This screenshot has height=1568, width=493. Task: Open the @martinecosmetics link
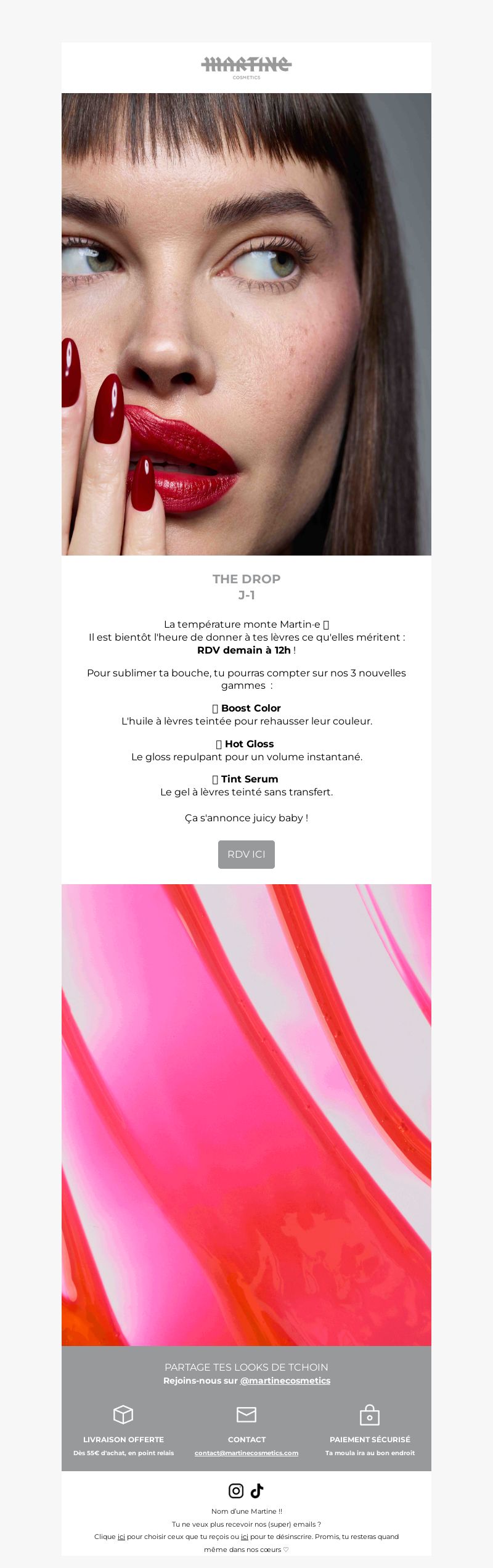(x=285, y=1381)
